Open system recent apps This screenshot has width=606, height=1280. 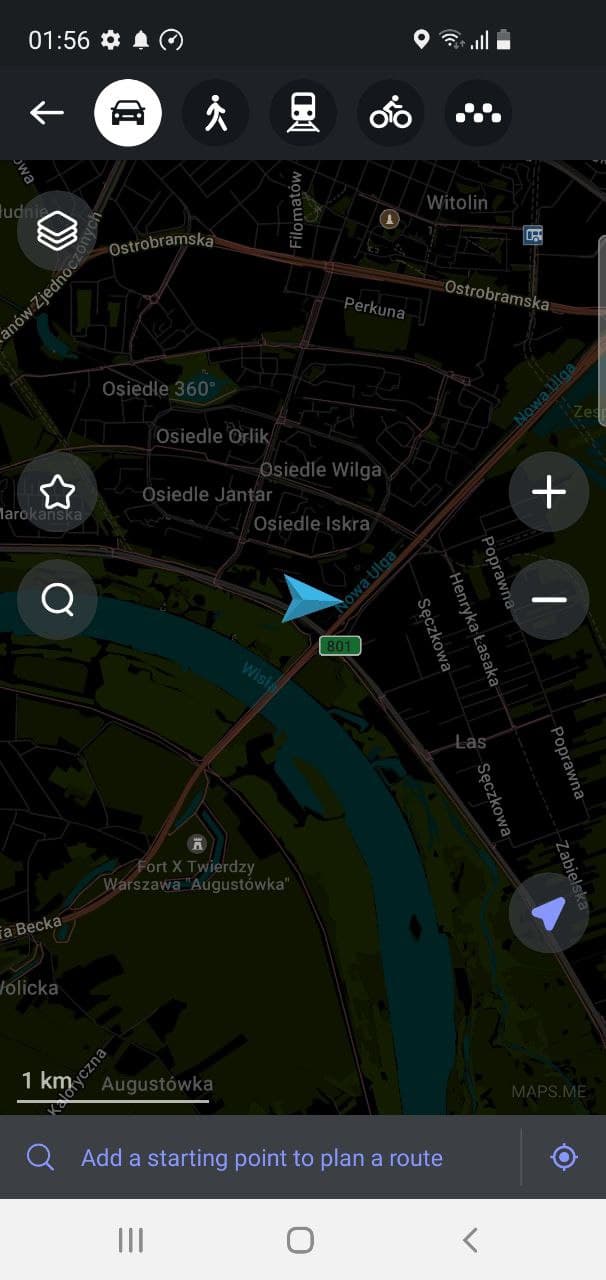[x=131, y=1241]
